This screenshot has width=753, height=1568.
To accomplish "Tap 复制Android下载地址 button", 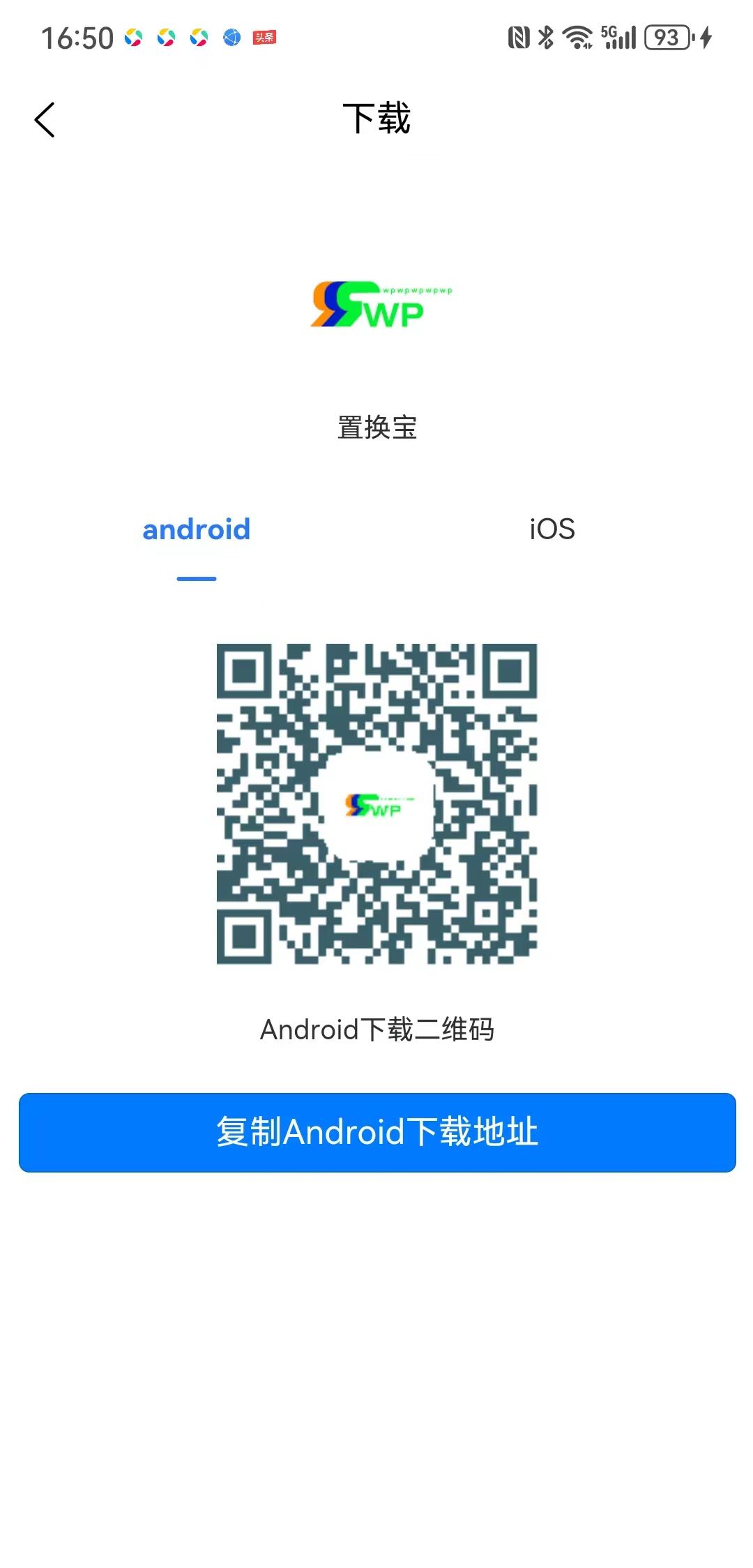I will tap(377, 1132).
